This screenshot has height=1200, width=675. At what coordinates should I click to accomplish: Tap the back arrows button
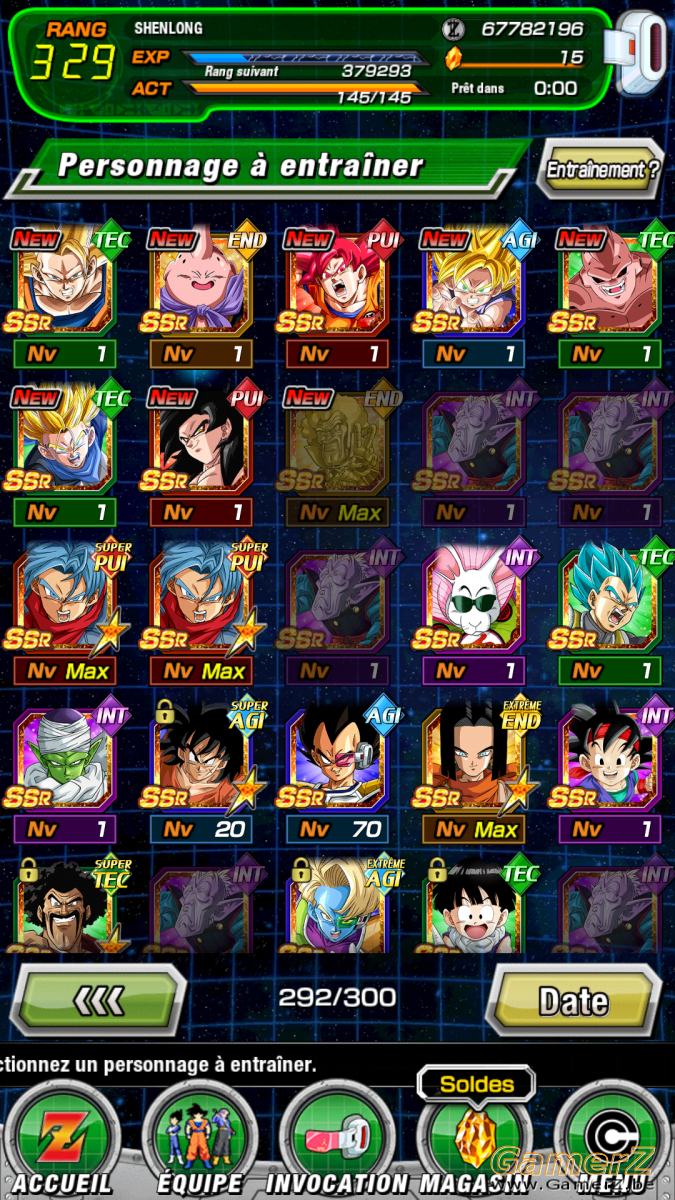click(99, 999)
